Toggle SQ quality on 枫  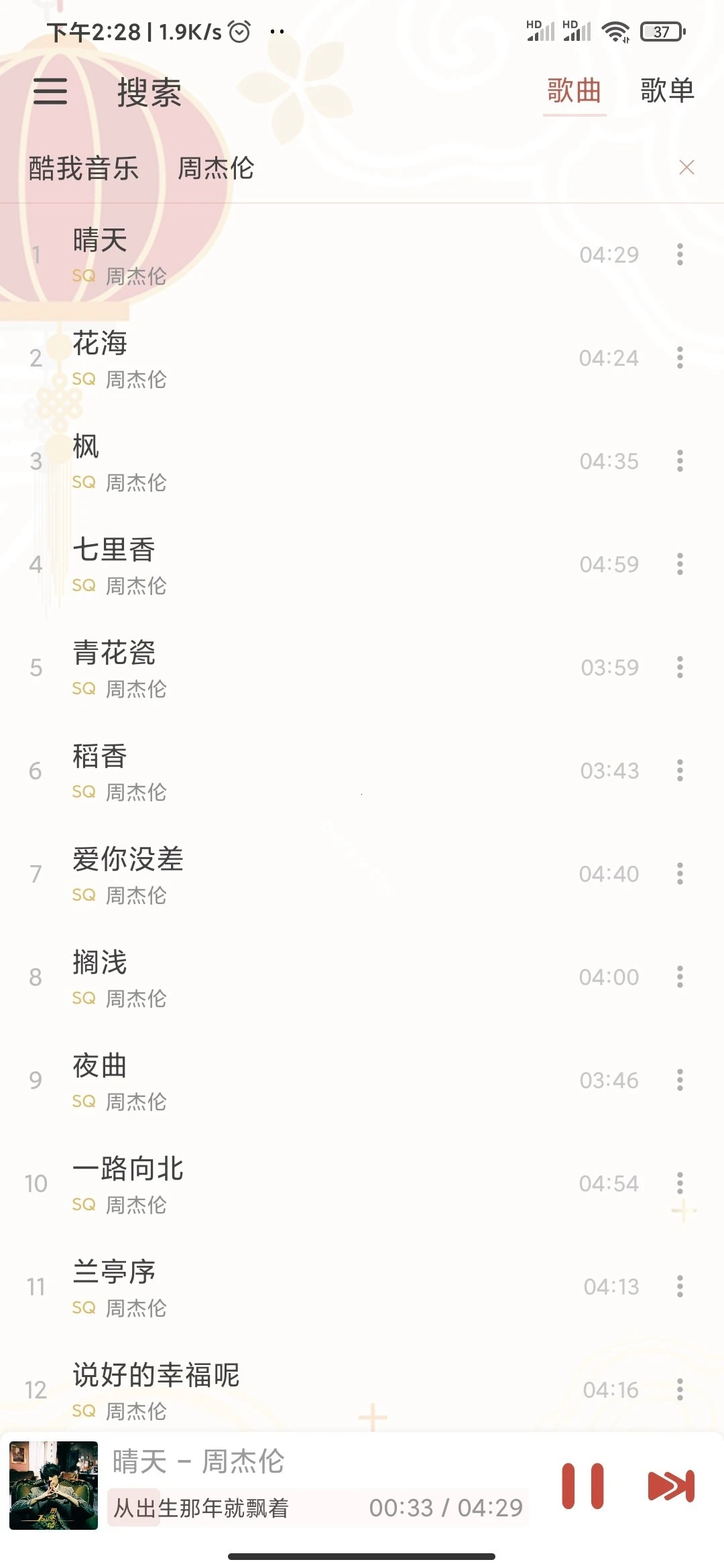coord(84,482)
